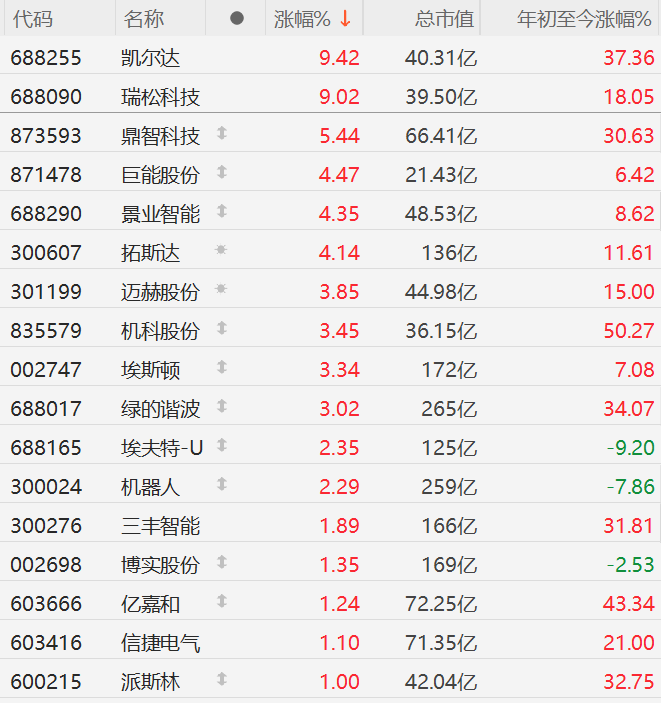The width and height of the screenshot is (661, 703).
Task: Sort by 代码 column header
Action: (33, 19)
